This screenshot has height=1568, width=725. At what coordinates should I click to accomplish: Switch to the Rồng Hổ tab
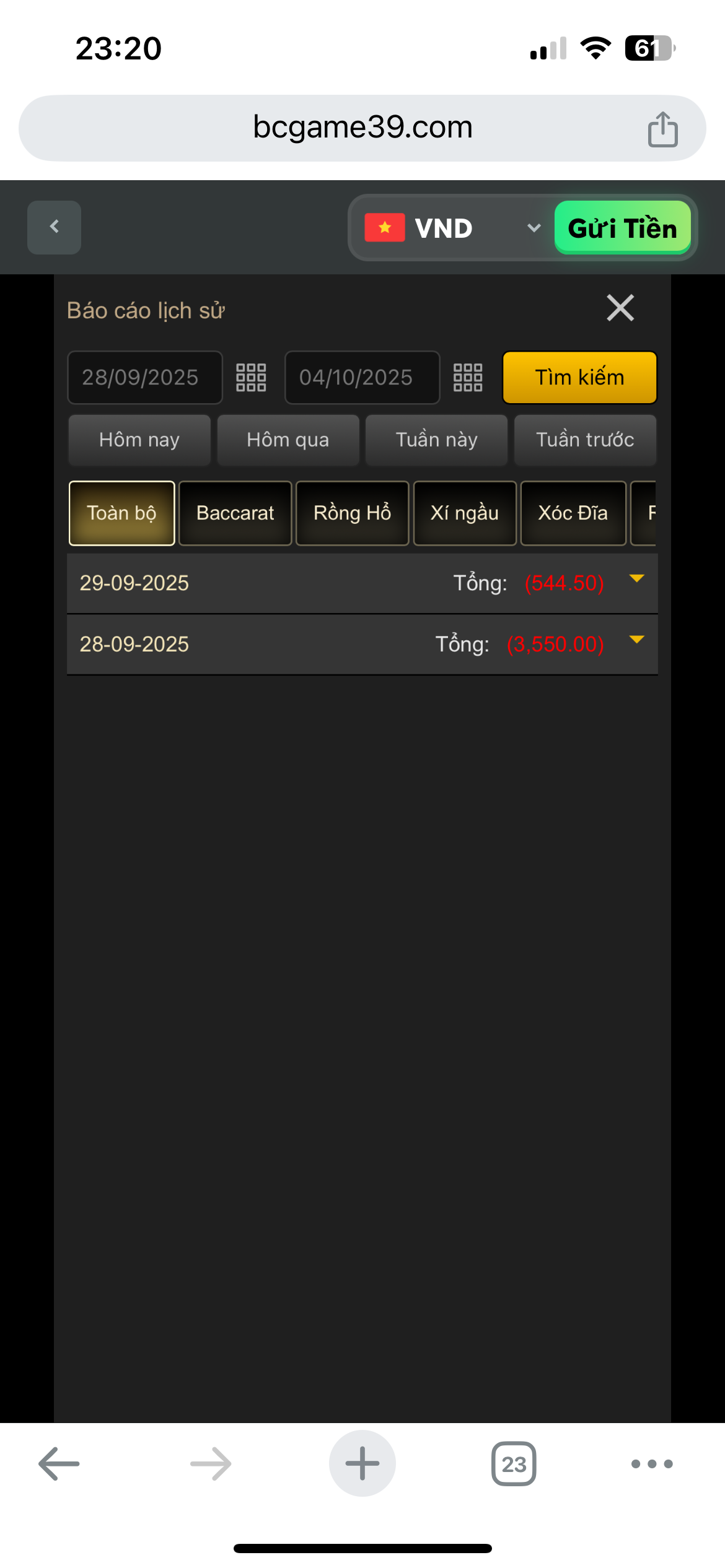click(352, 513)
